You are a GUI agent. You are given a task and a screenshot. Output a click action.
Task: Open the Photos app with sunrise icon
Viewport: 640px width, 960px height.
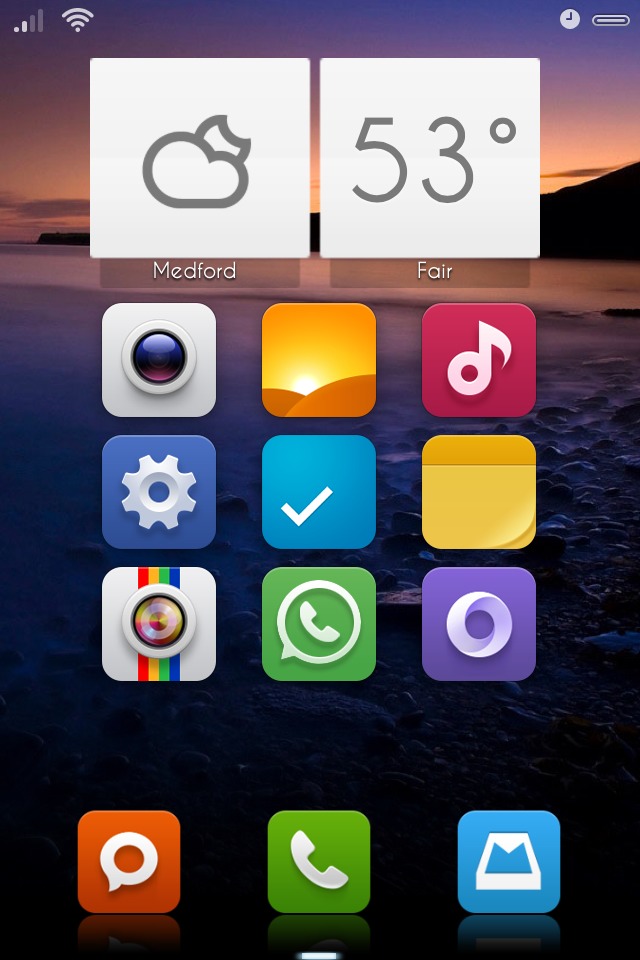coord(319,359)
